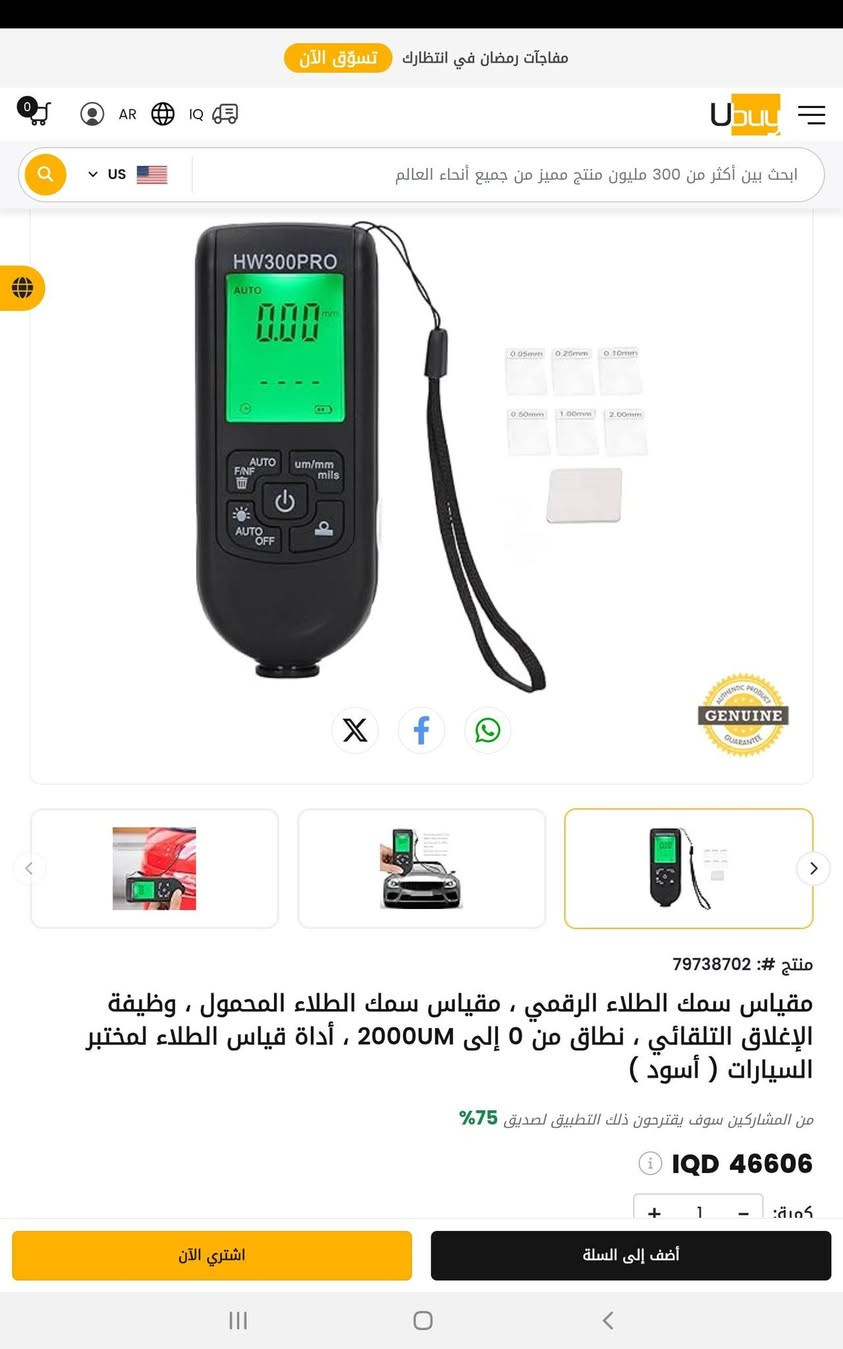Share the product on Facebook

click(421, 730)
